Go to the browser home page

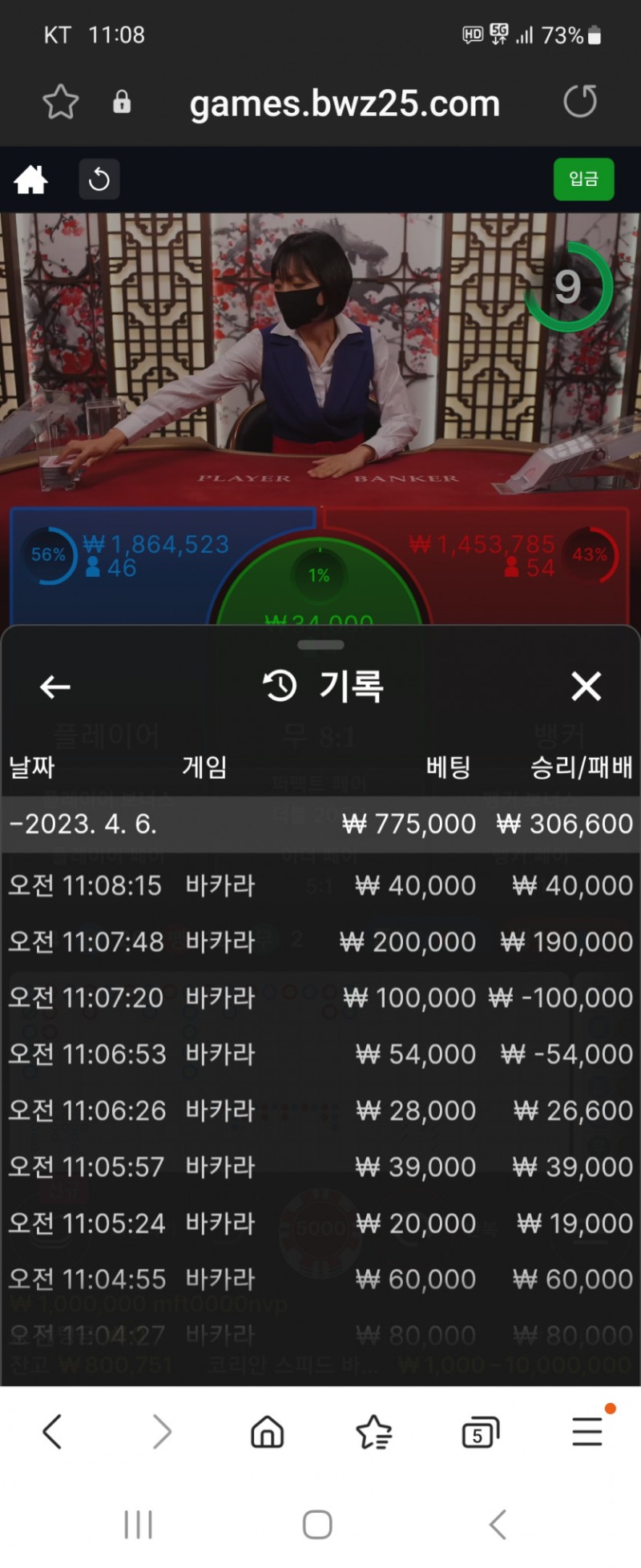click(x=267, y=1432)
